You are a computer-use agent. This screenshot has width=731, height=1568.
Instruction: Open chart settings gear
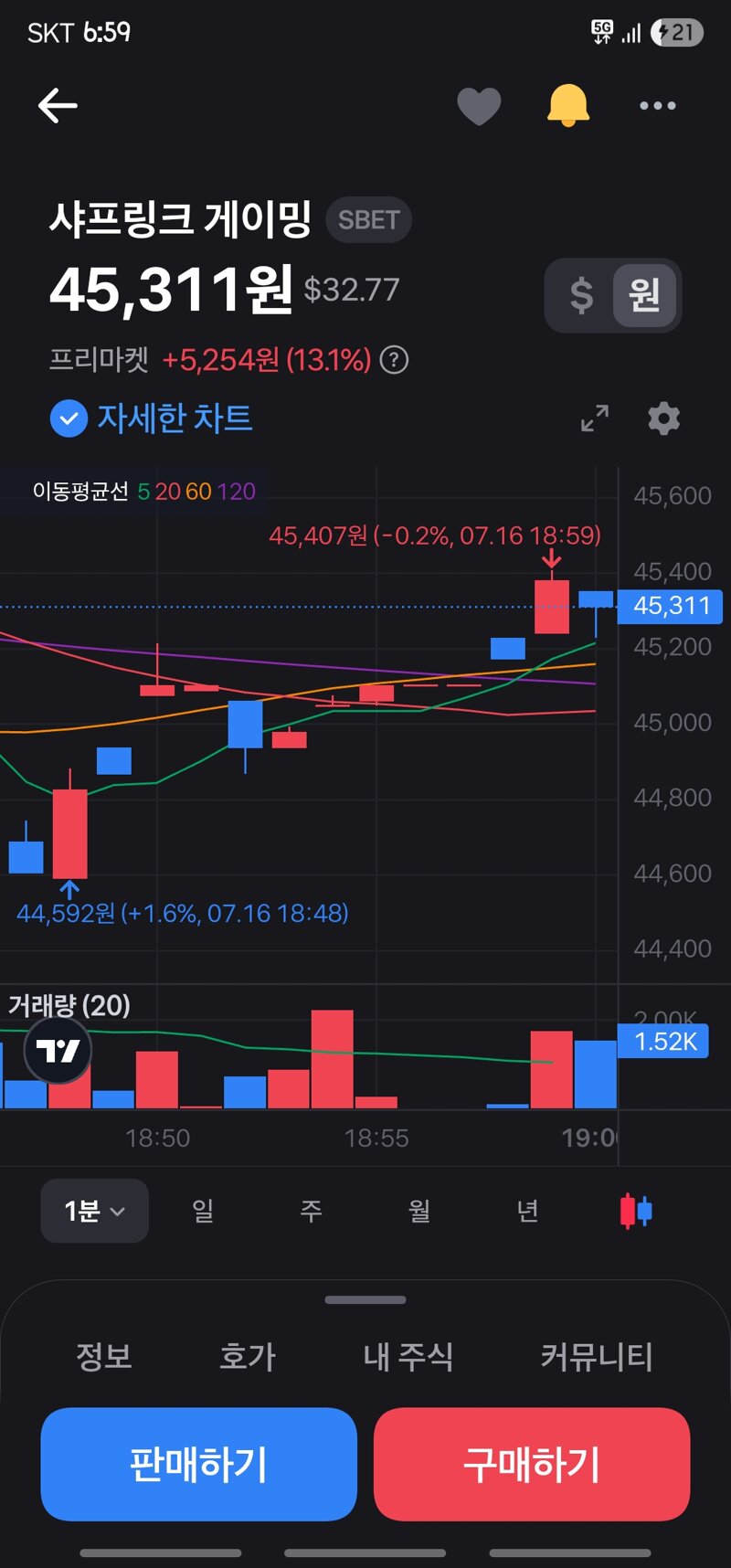664,418
